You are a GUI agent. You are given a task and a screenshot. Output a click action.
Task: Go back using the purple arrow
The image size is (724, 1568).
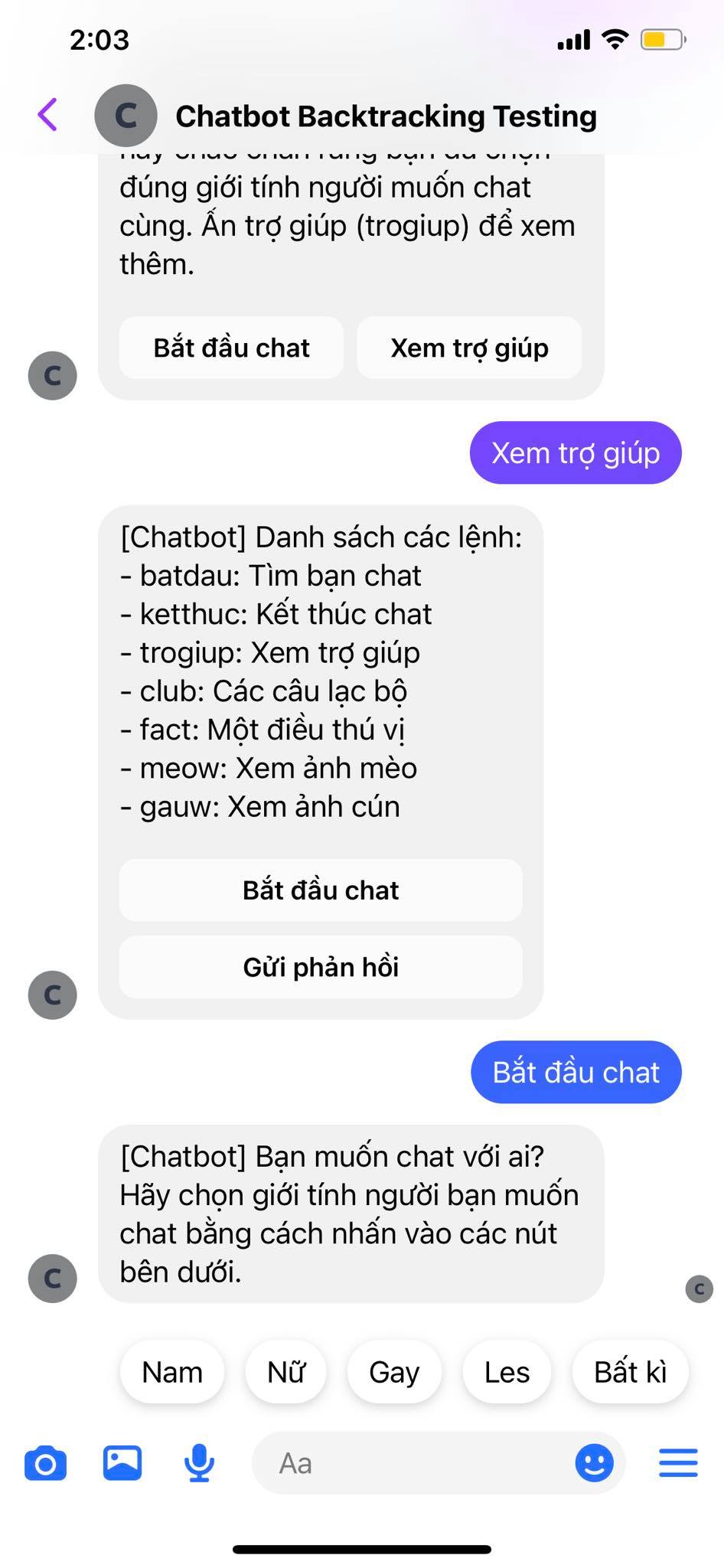[47, 115]
